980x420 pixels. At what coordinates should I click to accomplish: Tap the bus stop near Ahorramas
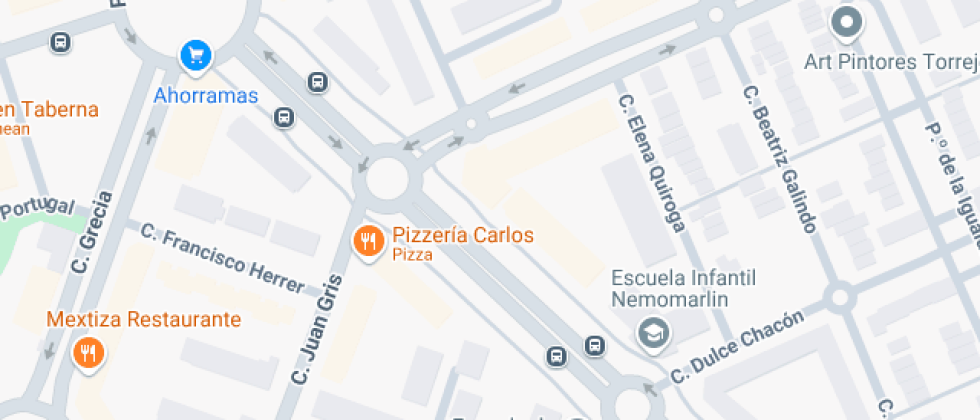pos(284,118)
